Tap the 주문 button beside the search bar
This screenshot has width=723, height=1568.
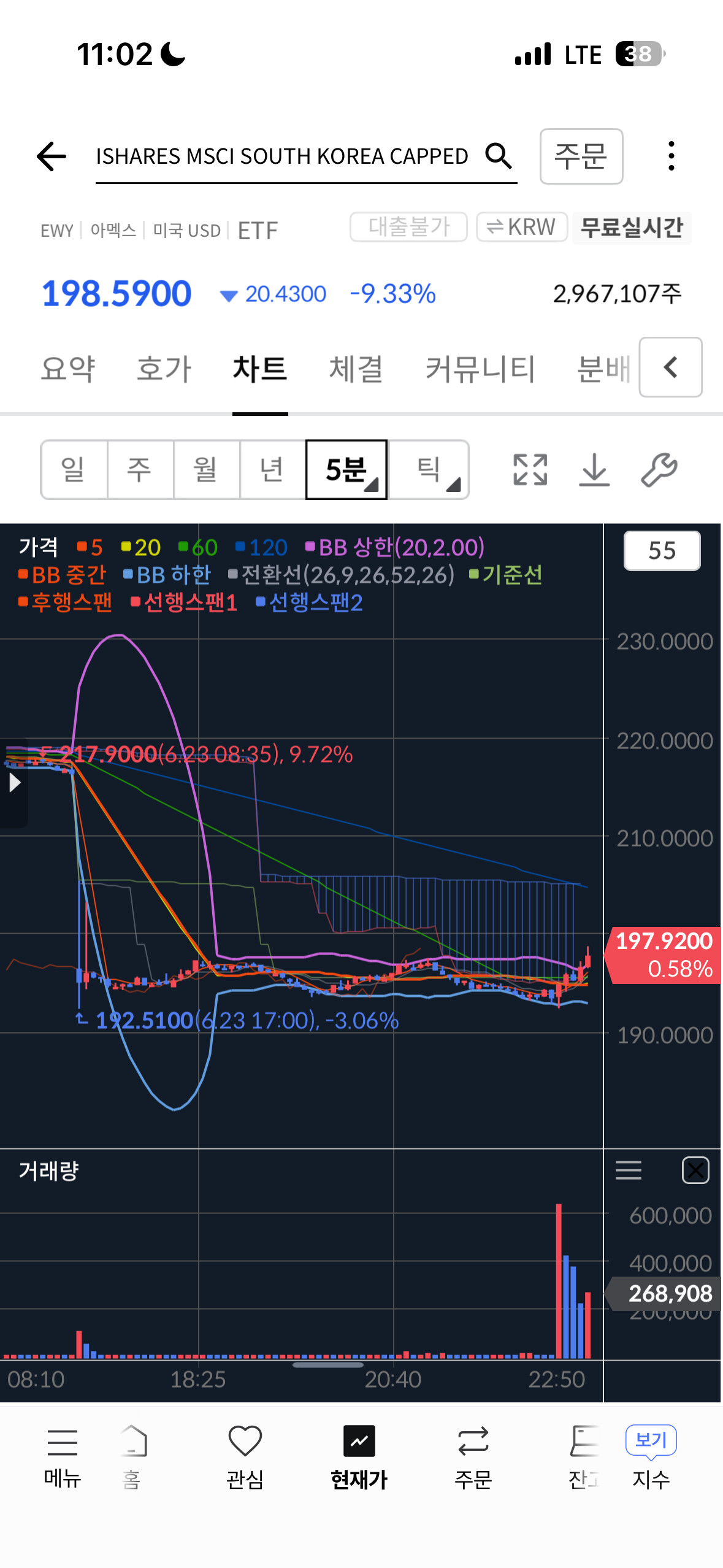581,156
